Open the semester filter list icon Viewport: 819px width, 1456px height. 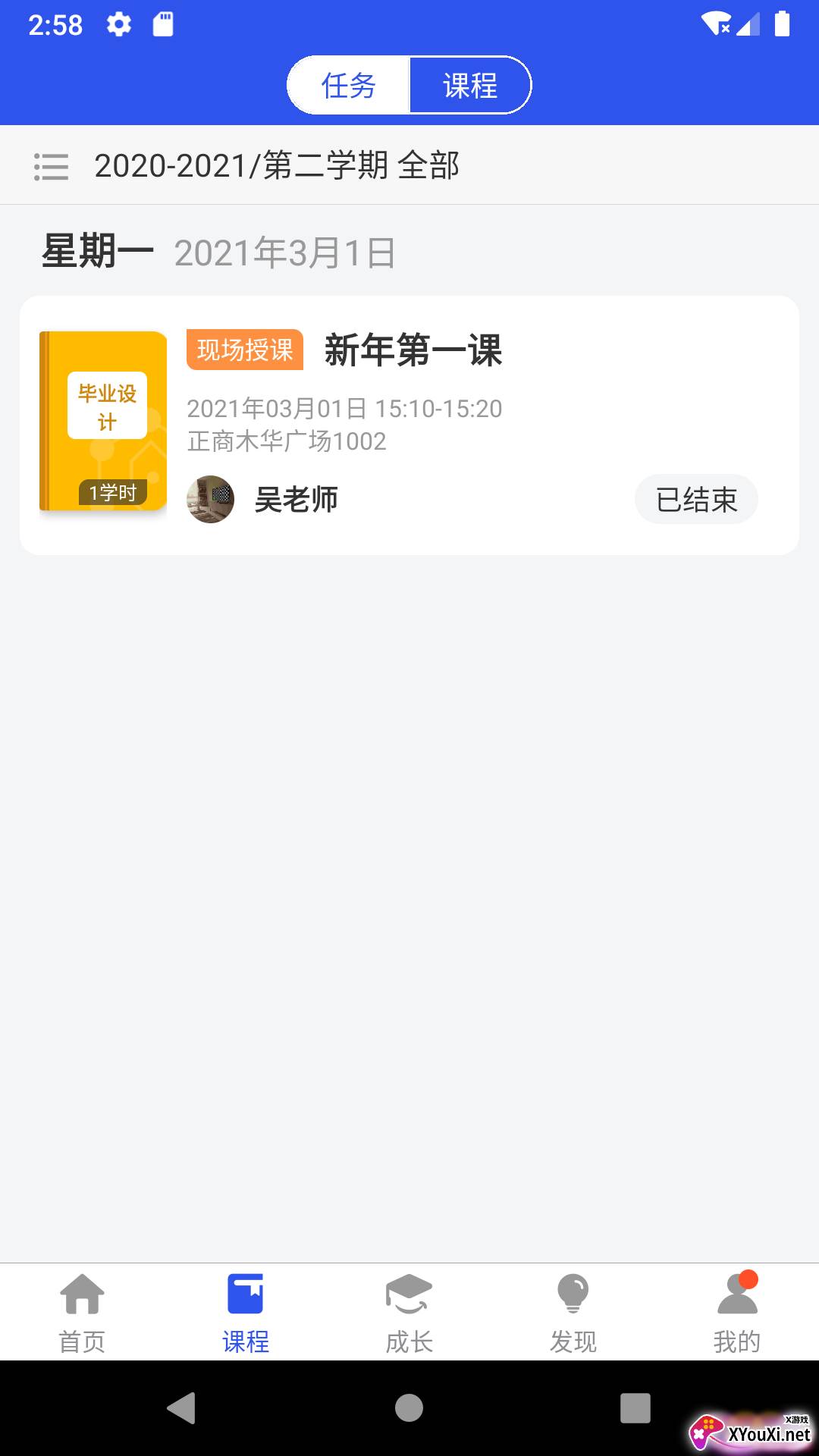click(x=52, y=166)
